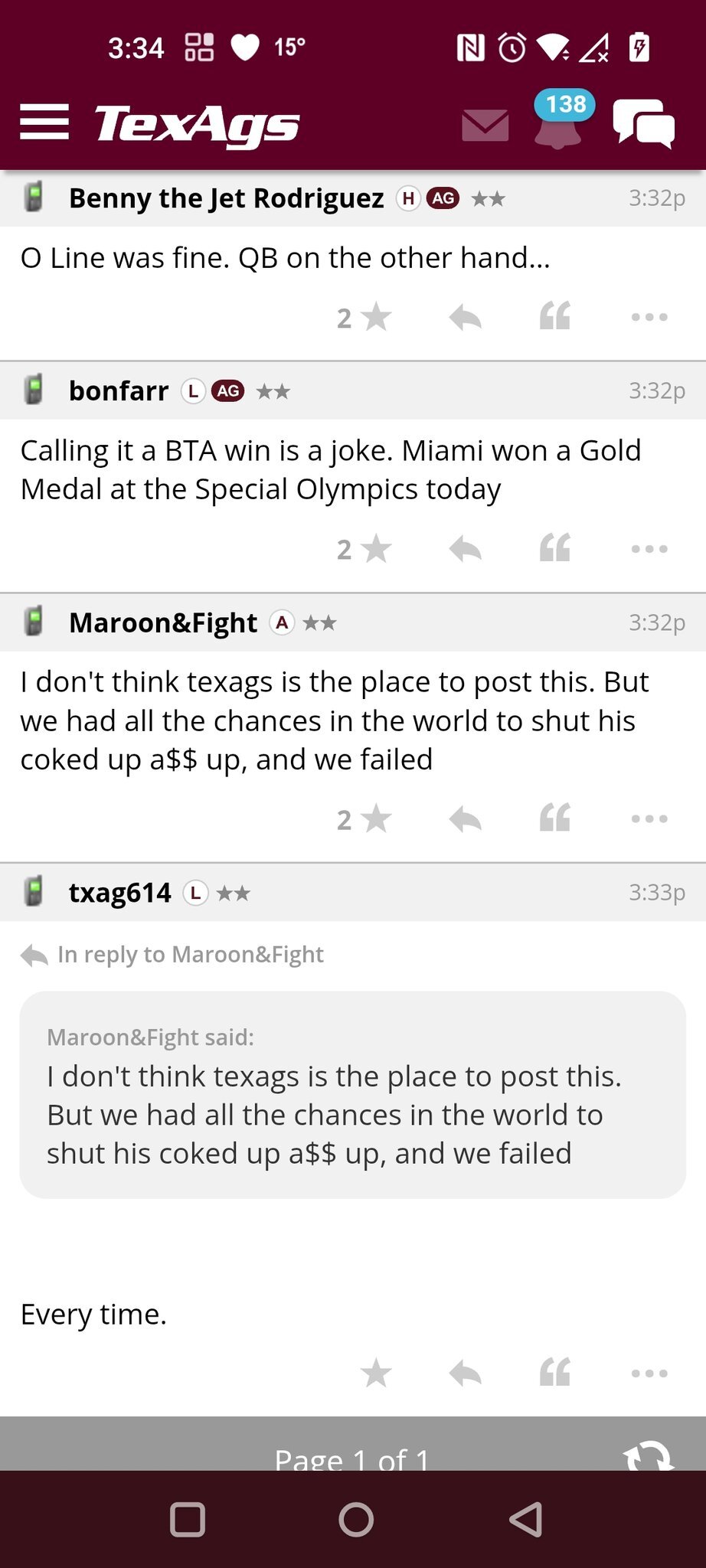Quote Benny the Jet Rodriguez's post
The image size is (706, 1568).
555,316
